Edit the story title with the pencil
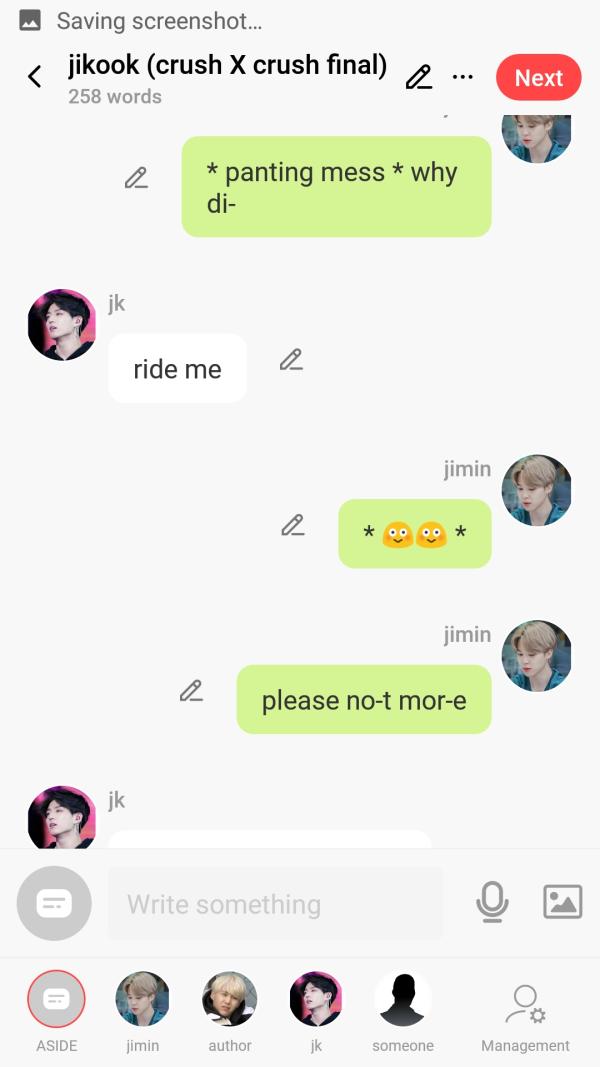The image size is (600, 1067). pyautogui.click(x=419, y=77)
